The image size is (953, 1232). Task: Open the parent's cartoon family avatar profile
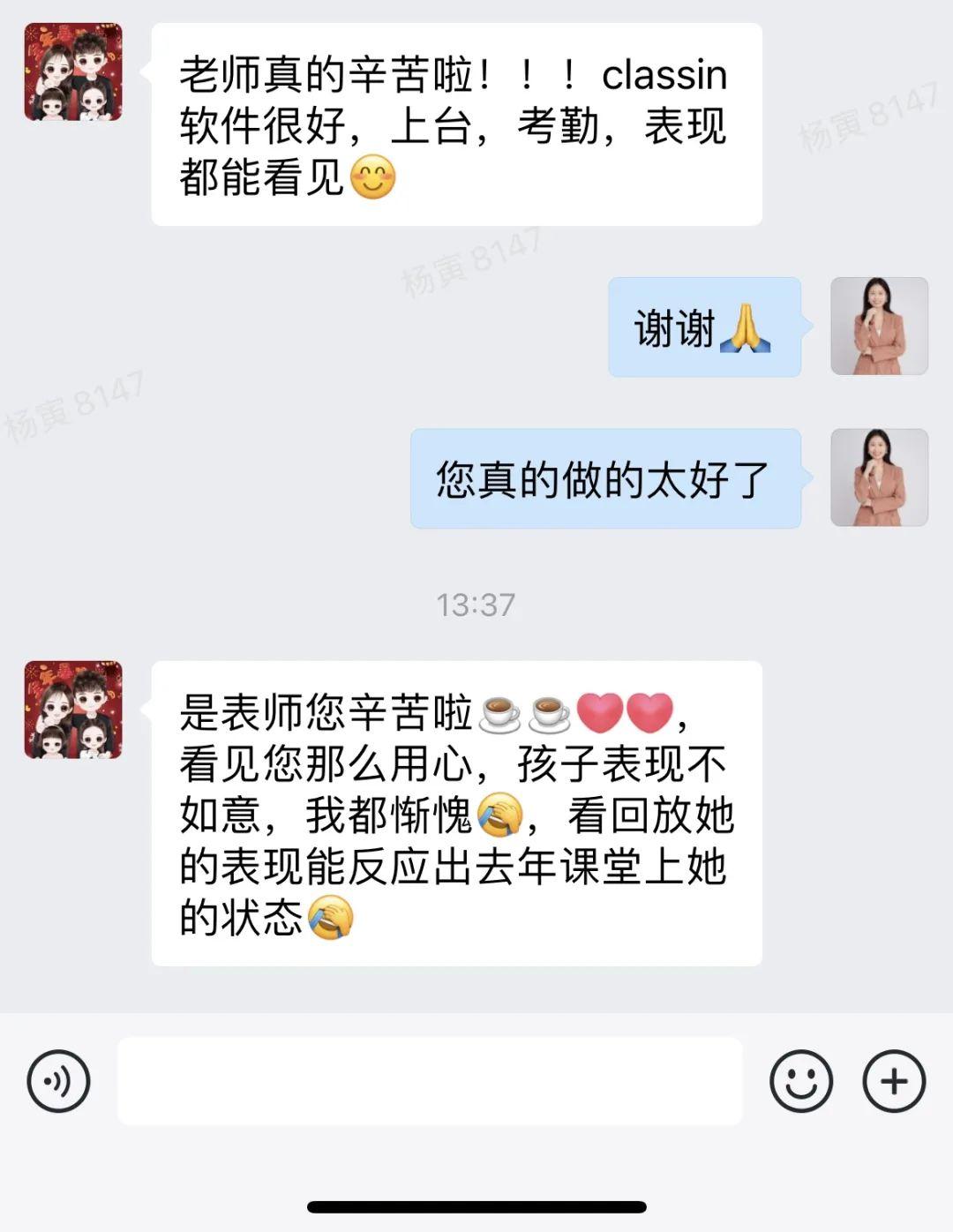[x=73, y=72]
